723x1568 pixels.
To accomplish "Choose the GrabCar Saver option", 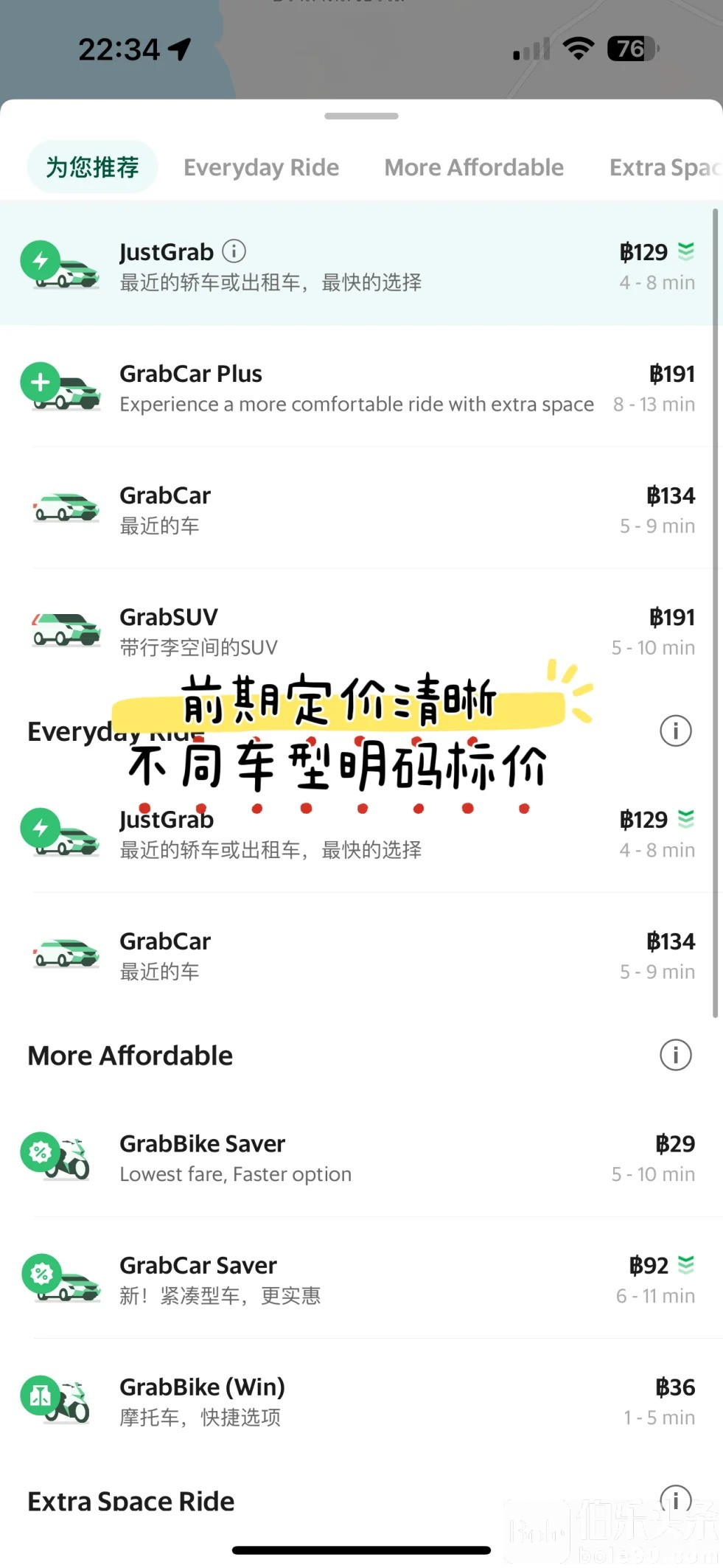I will click(x=361, y=1280).
